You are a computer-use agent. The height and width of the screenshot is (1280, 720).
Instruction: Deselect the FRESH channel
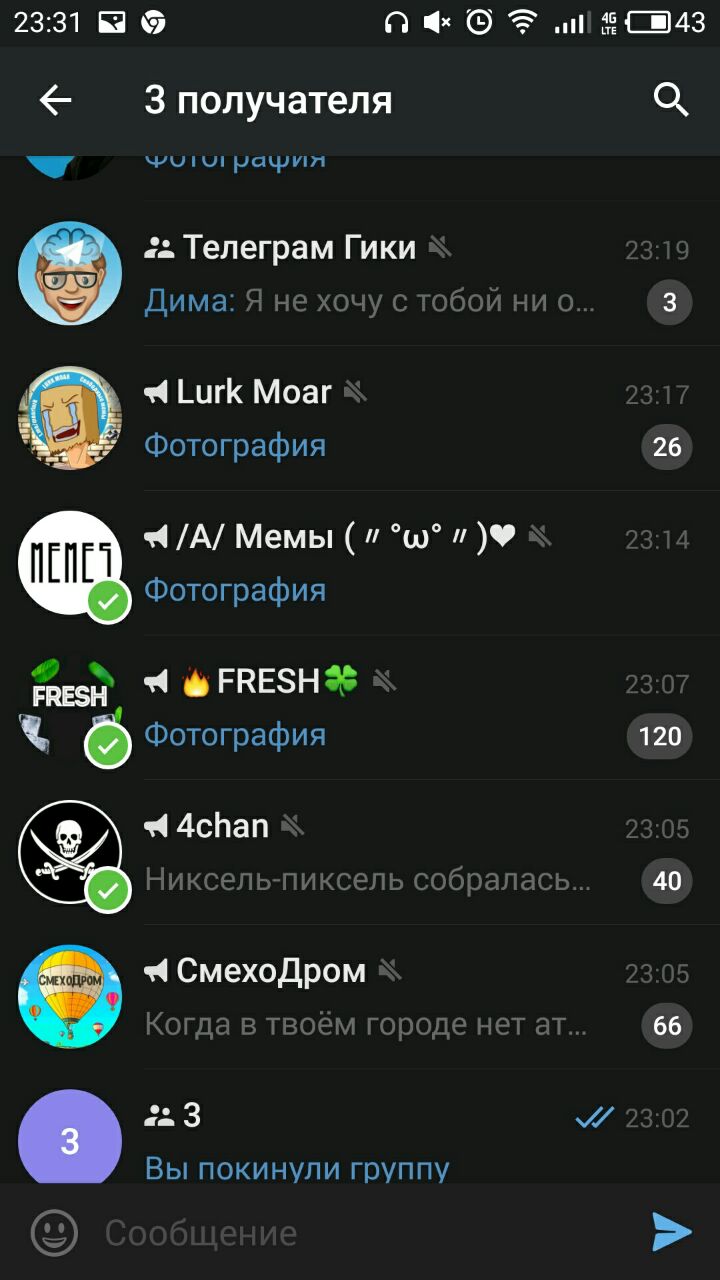360,708
